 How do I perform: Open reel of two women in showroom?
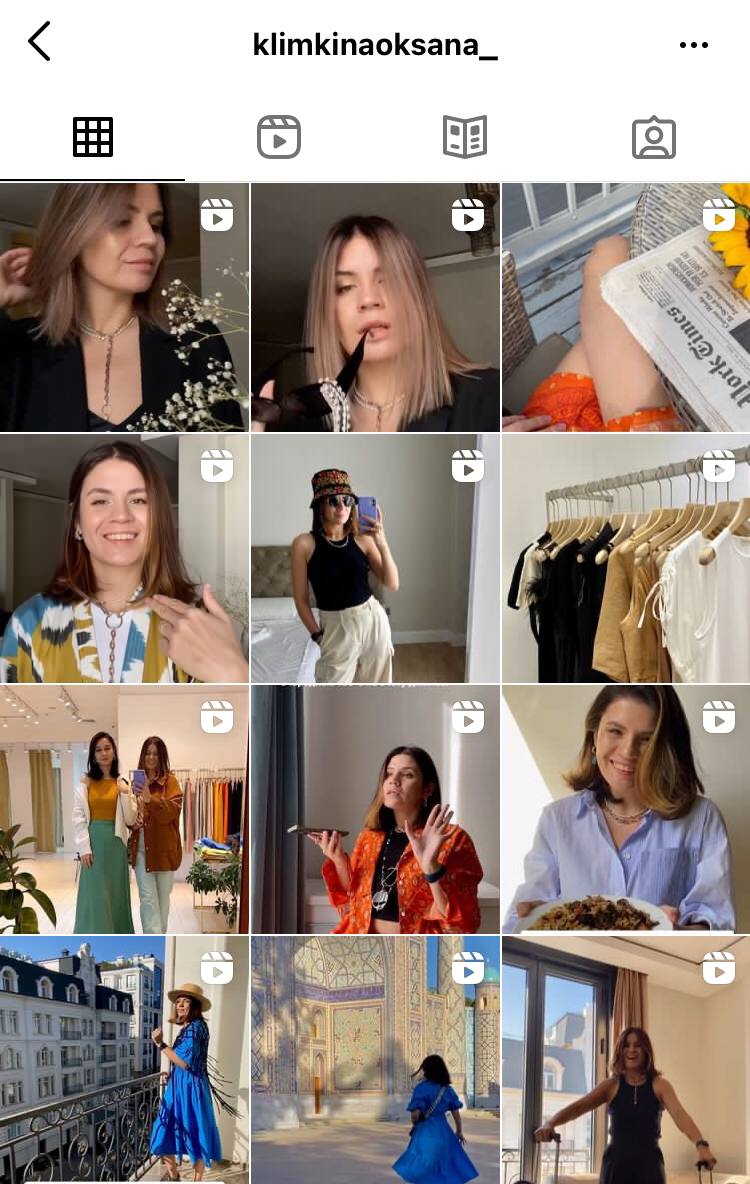coord(124,810)
